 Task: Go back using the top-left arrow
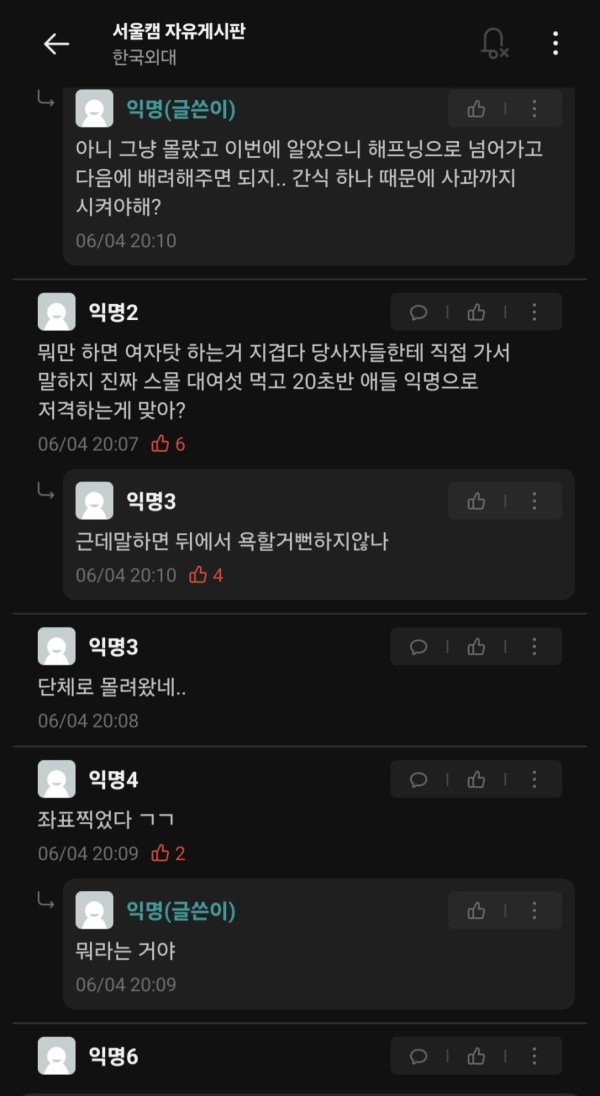point(56,43)
